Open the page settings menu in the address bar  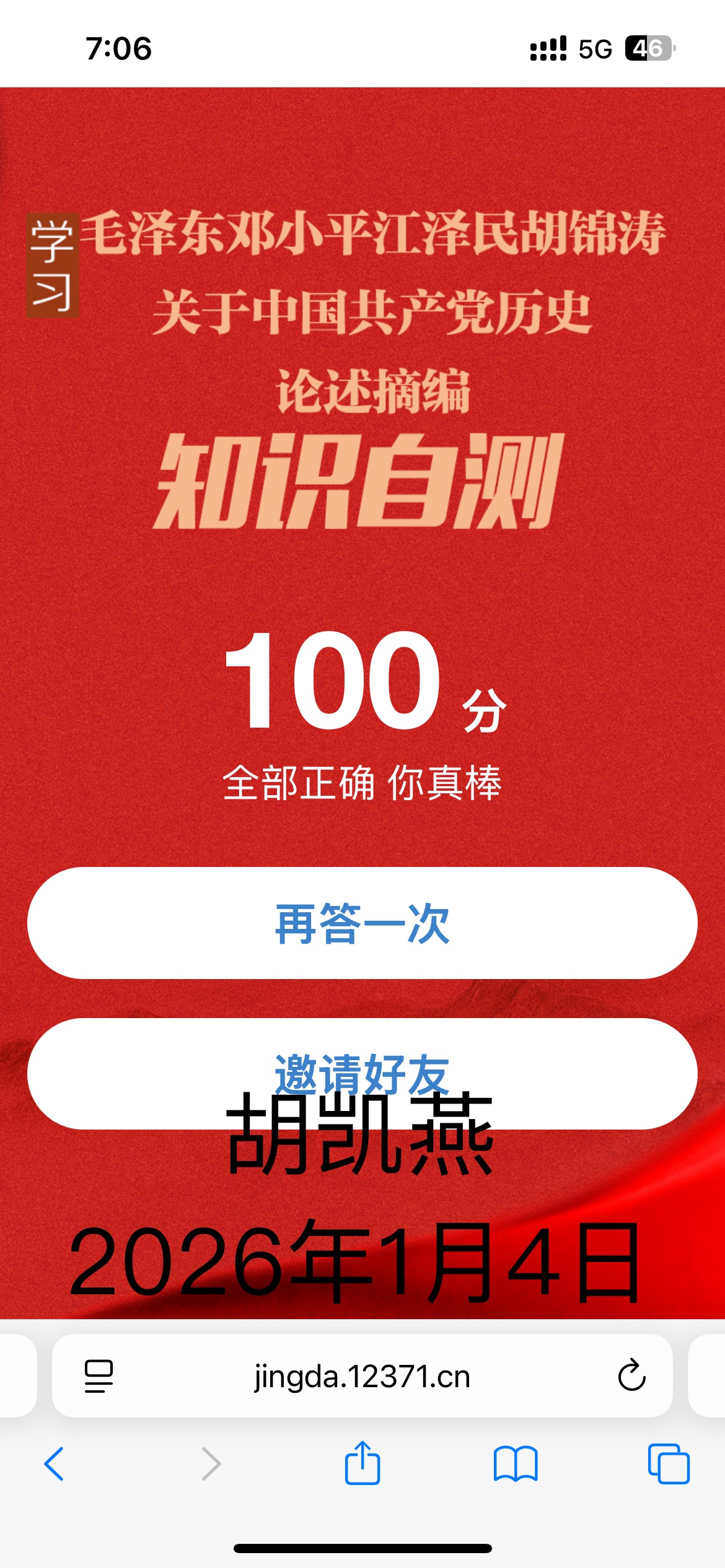pyautogui.click(x=99, y=1376)
